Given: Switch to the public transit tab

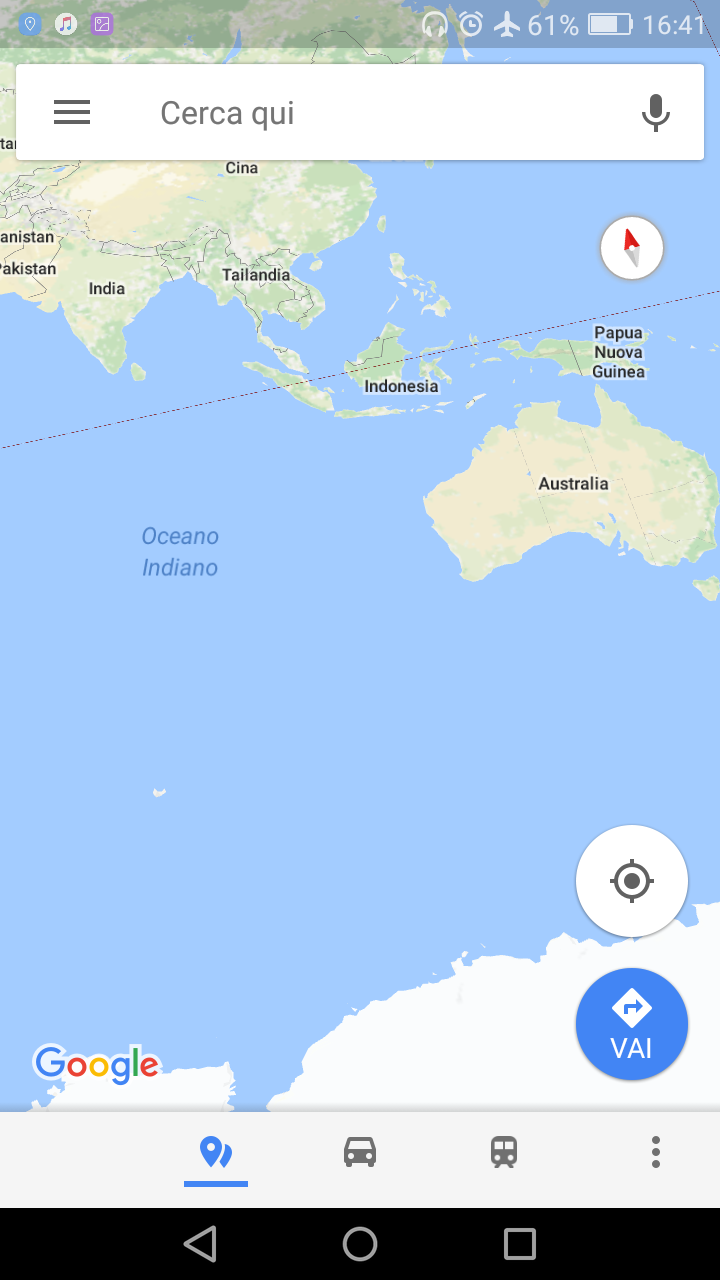Looking at the screenshot, I should click(x=504, y=1153).
